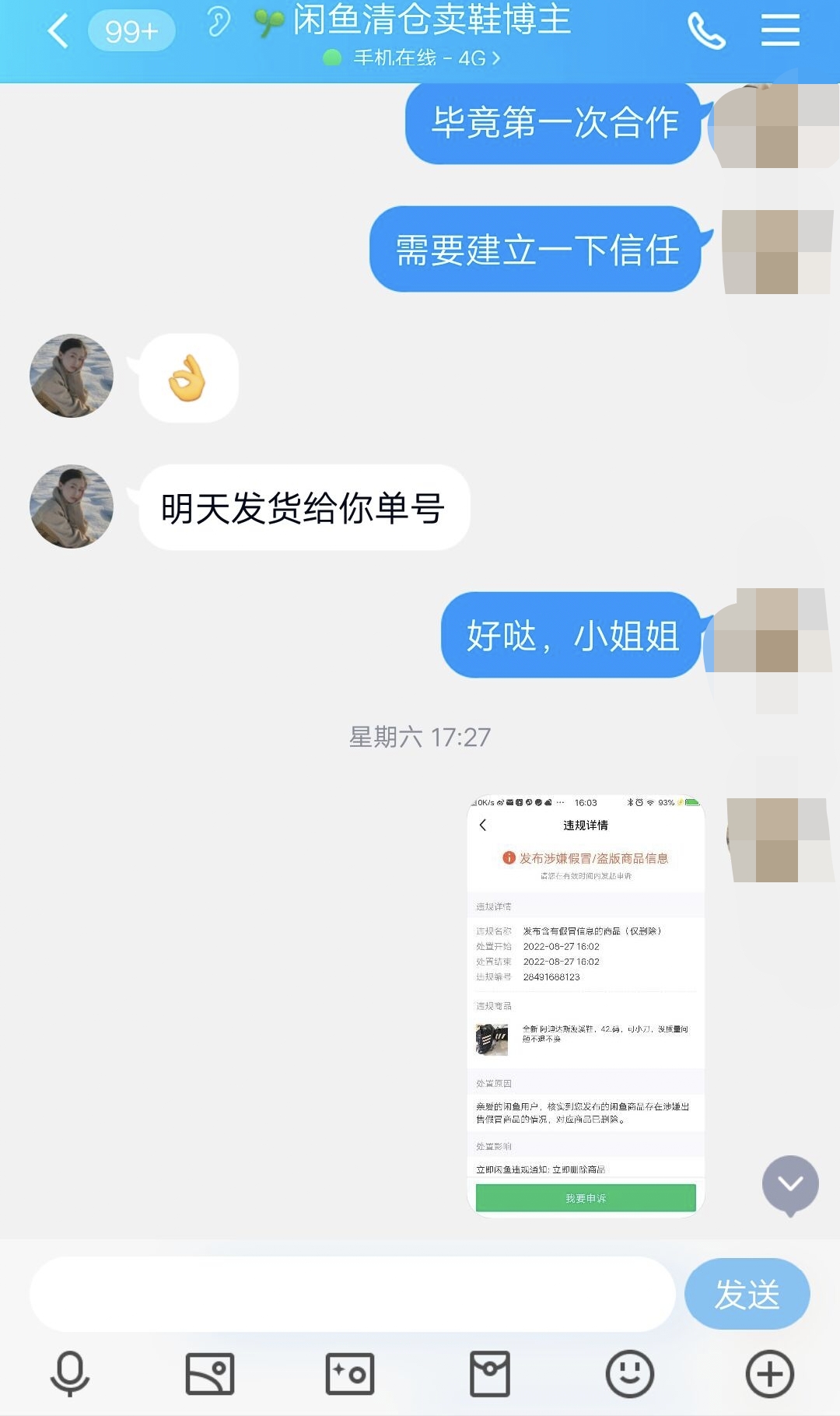
Task: Tap the back arrow to leave chat
Action: [x=56, y=31]
